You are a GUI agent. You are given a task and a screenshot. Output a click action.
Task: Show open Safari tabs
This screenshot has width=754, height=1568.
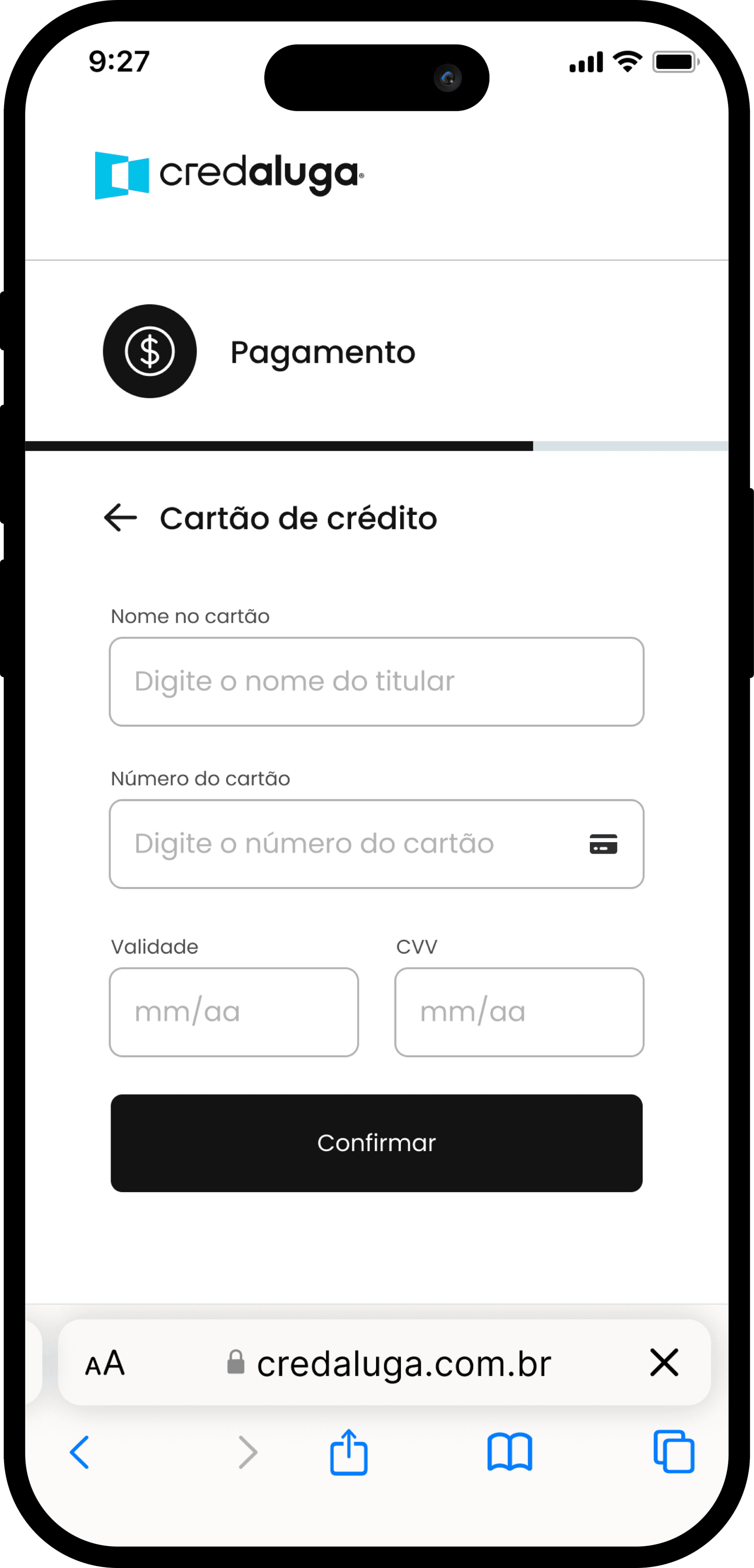pos(674,1452)
